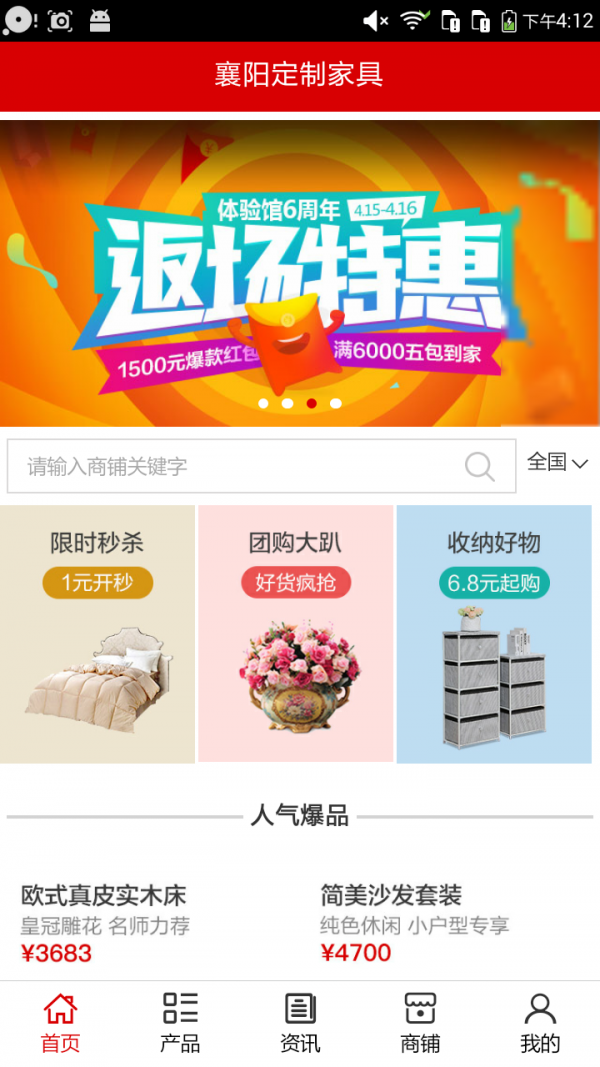The height and width of the screenshot is (1067, 600).
Task: Tap the magnifier search icon
Action: click(x=480, y=466)
